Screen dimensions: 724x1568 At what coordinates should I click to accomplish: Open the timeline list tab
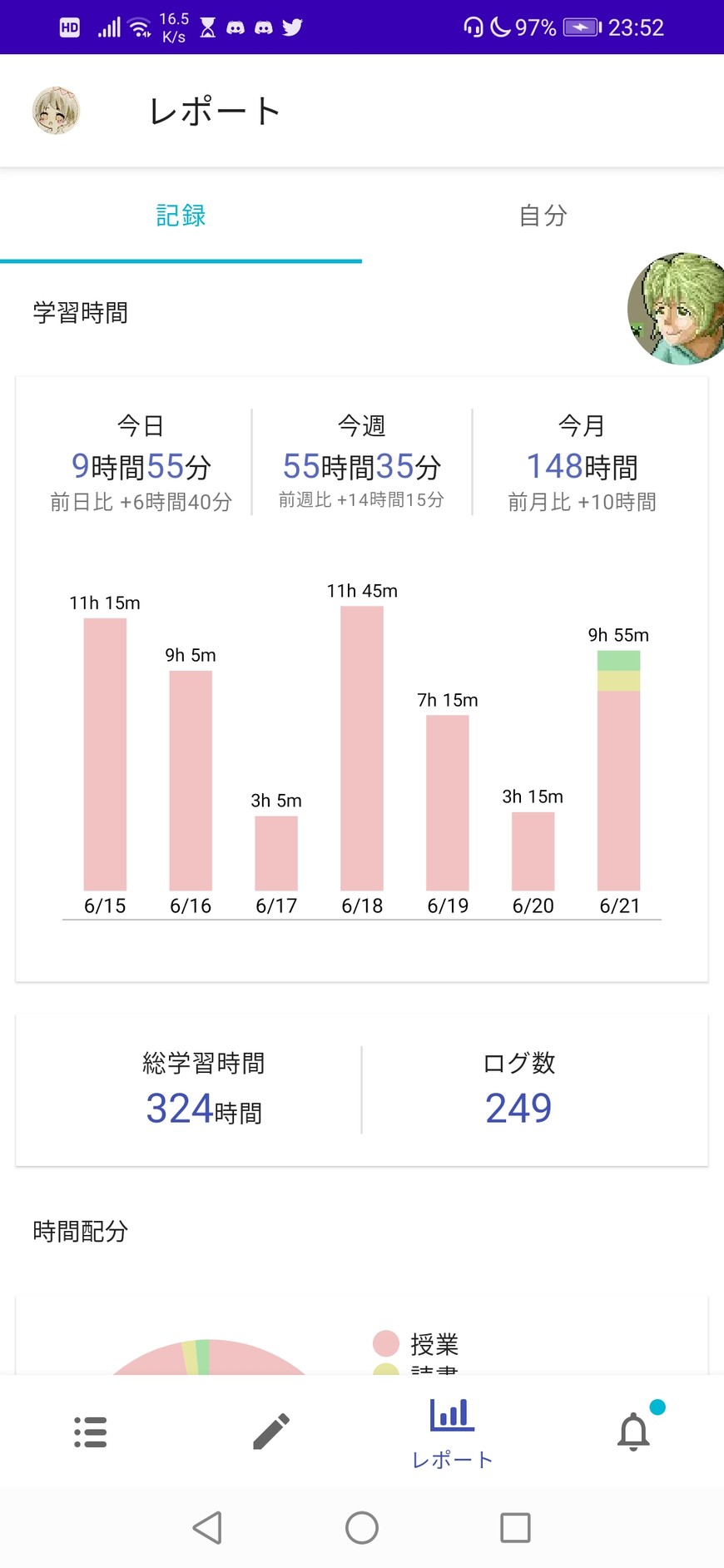pos(90,1432)
